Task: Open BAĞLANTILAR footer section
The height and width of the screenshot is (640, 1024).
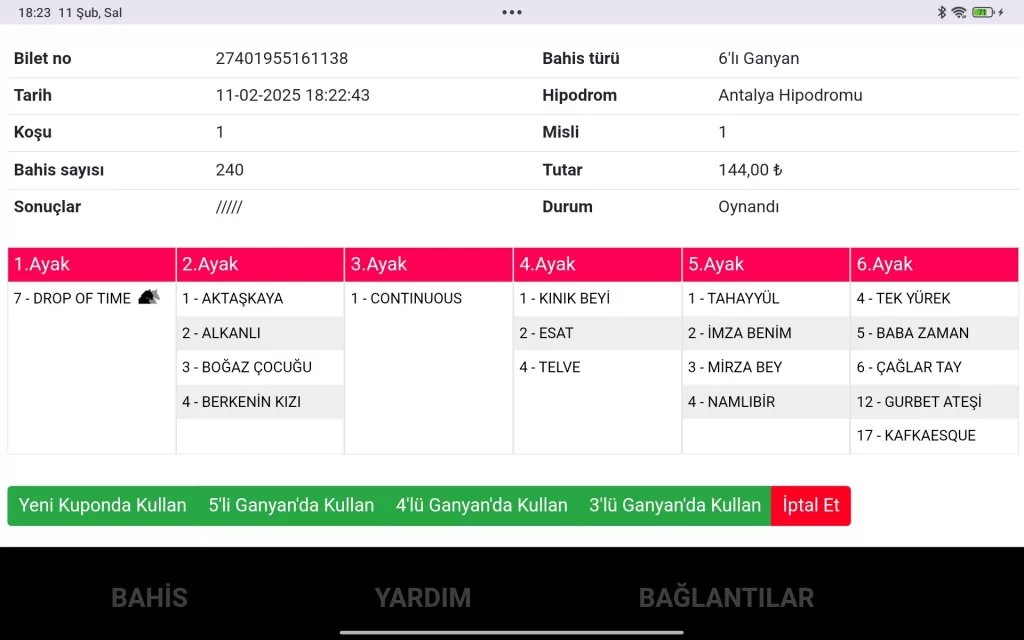Action: pos(726,598)
